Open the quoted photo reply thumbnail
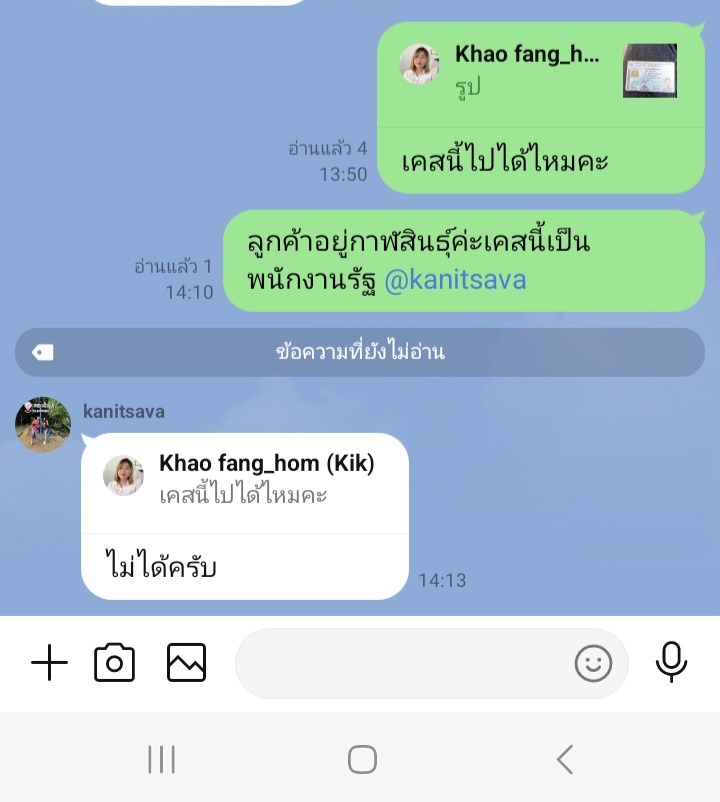 pyautogui.click(x=650, y=70)
